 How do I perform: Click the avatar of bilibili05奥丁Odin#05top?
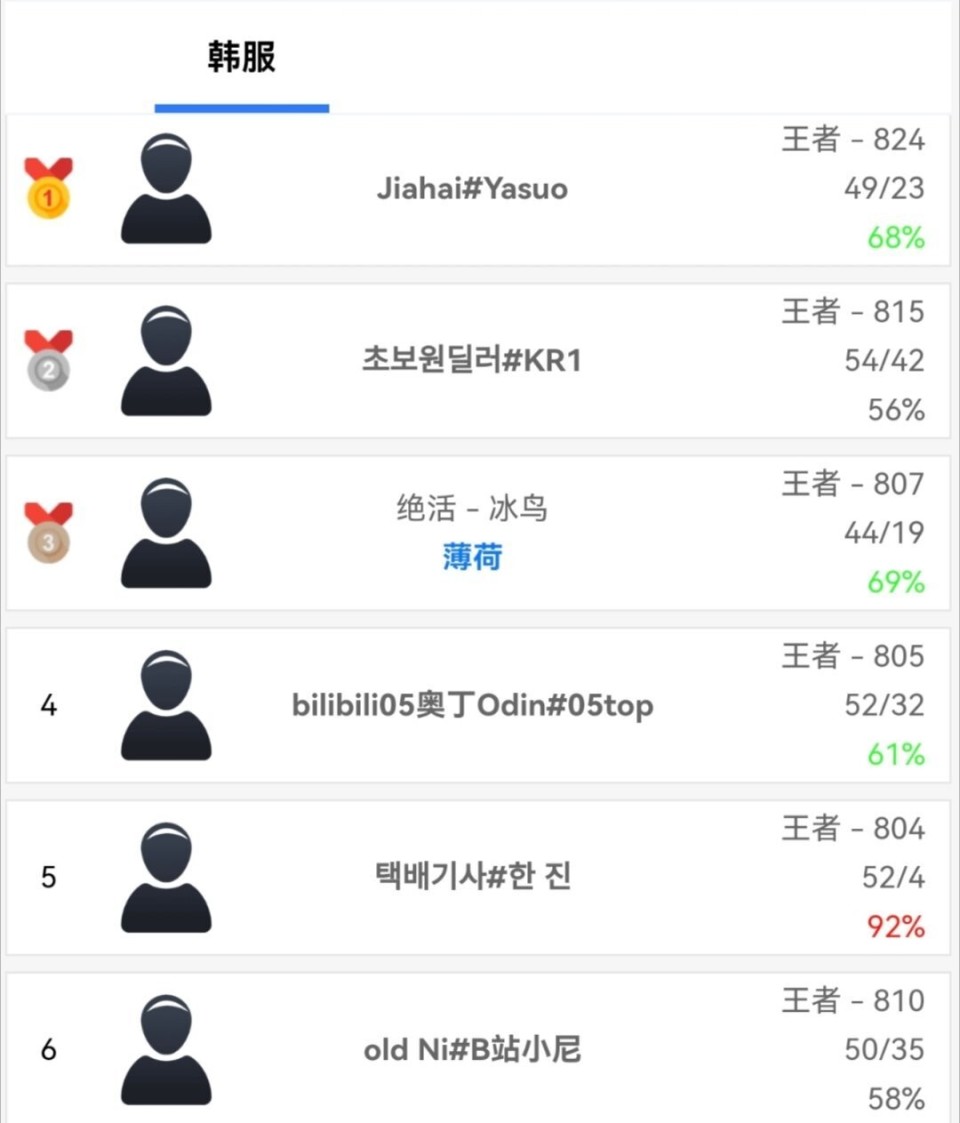point(166,705)
